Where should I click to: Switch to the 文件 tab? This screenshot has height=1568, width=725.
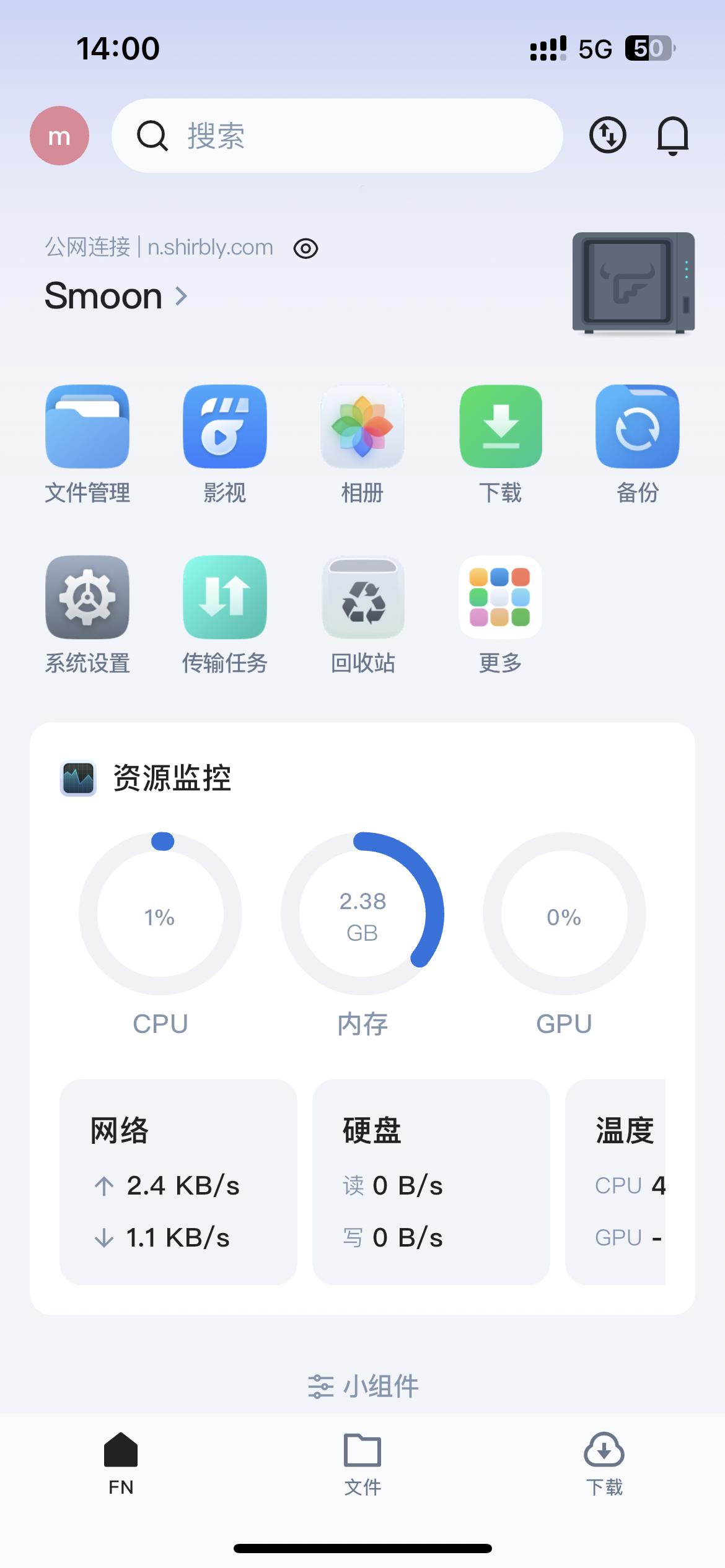(x=362, y=1463)
